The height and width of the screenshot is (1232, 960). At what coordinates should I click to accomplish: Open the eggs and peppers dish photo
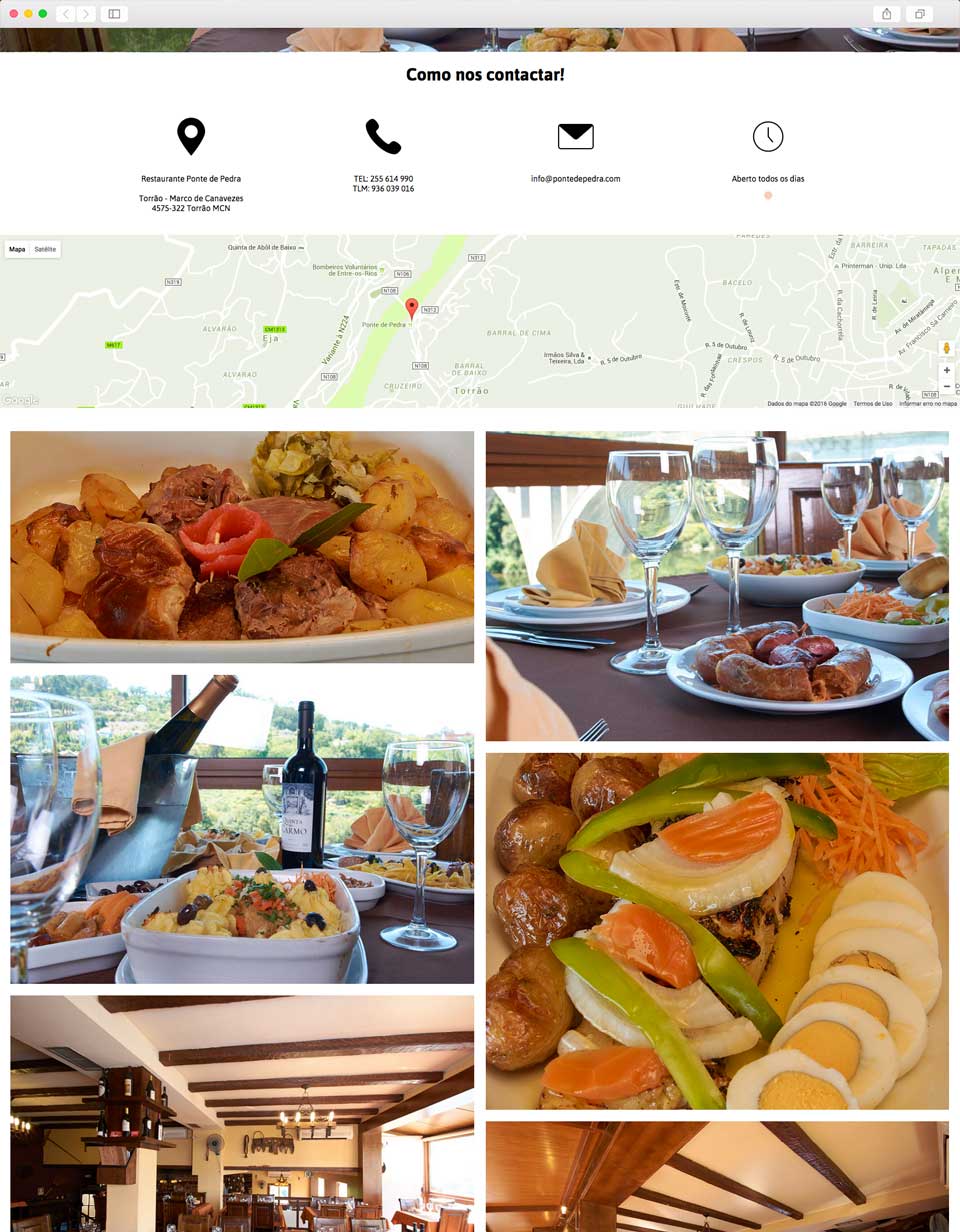coord(717,931)
